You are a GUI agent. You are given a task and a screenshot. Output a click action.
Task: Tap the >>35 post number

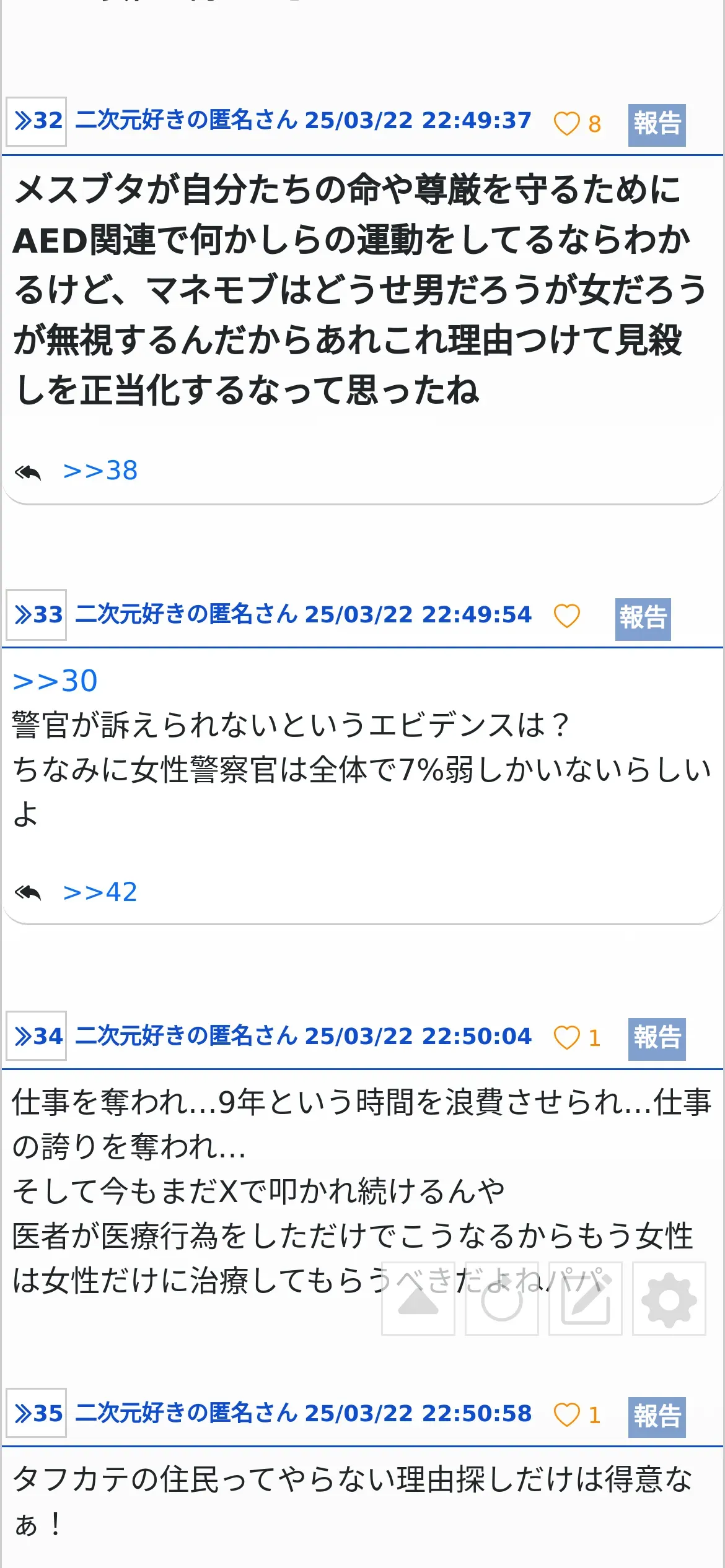(37, 1413)
